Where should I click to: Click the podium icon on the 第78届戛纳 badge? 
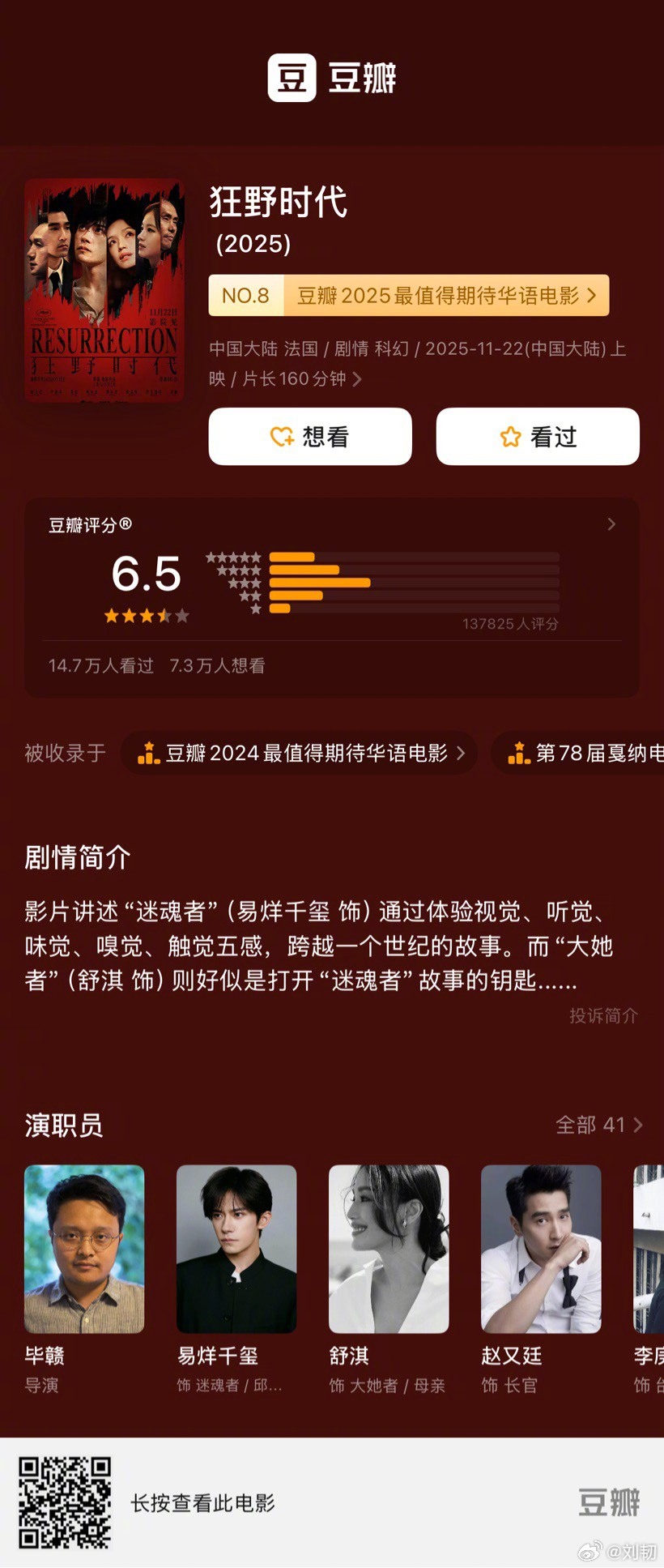(519, 754)
